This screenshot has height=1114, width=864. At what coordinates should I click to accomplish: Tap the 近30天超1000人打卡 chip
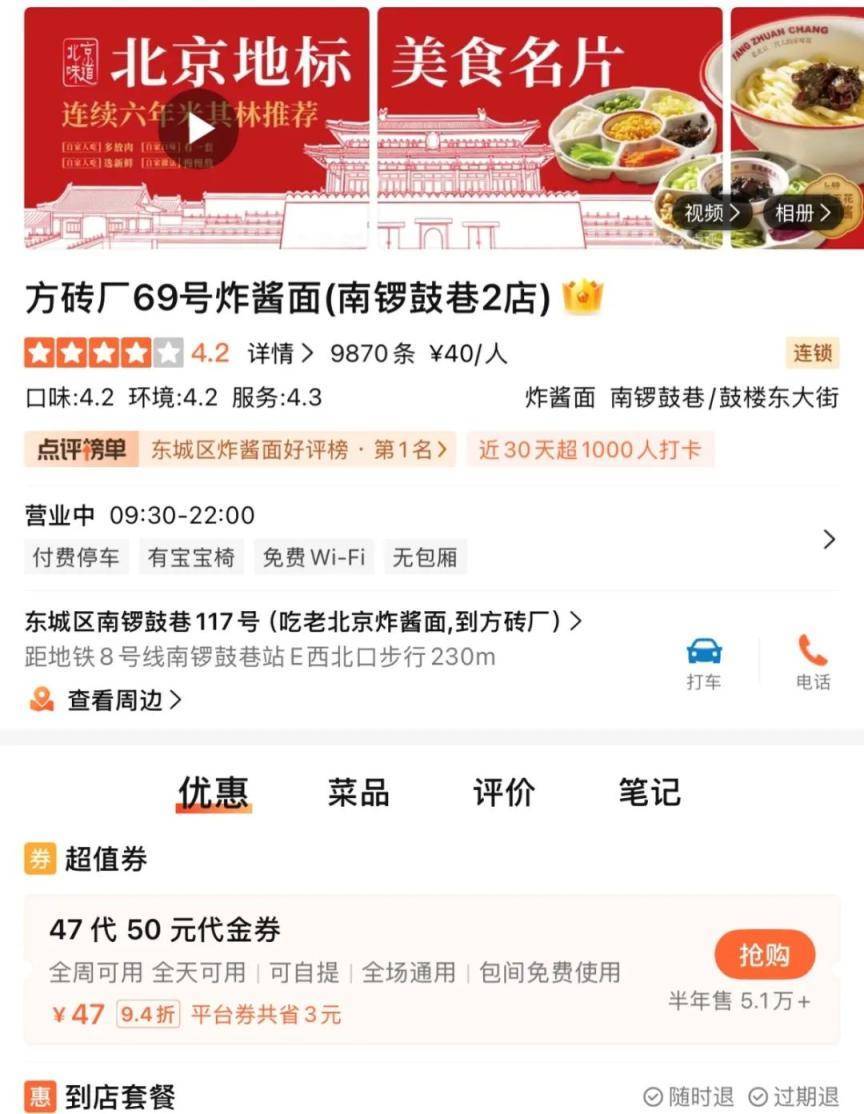(x=589, y=450)
